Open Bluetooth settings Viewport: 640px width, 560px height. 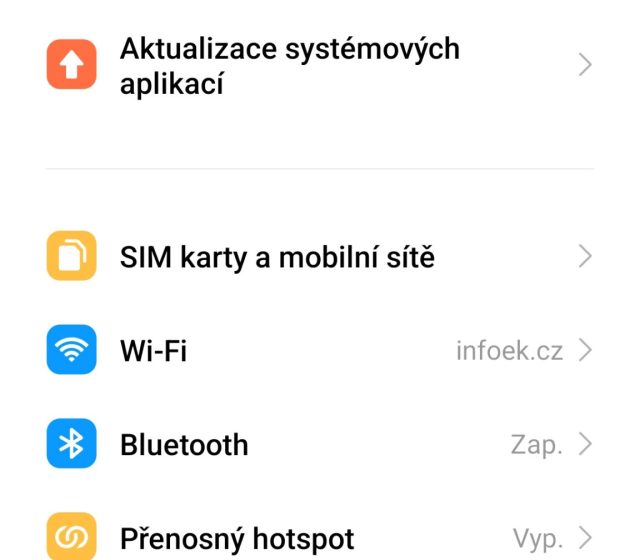coord(184,445)
